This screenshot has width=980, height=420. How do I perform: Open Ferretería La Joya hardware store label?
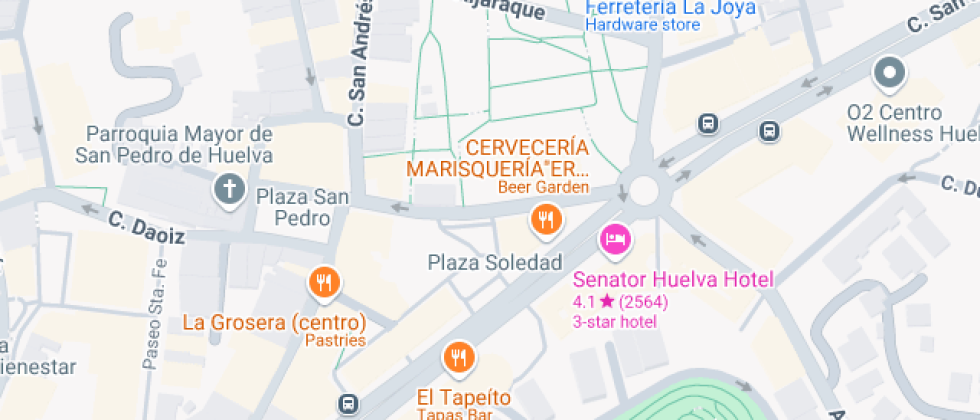pyautogui.click(x=656, y=8)
